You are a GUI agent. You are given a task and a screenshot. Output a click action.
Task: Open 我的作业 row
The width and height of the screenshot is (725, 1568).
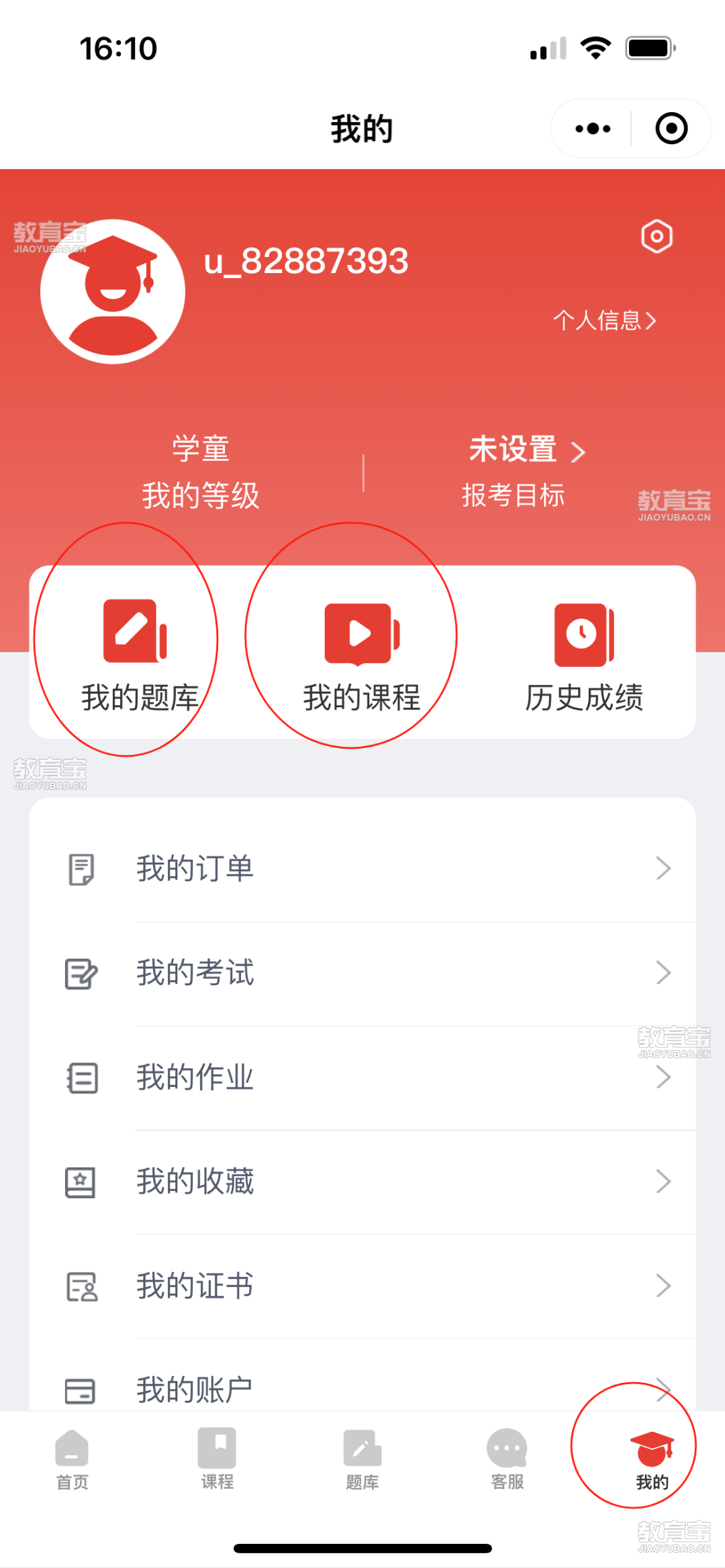[x=362, y=1078]
